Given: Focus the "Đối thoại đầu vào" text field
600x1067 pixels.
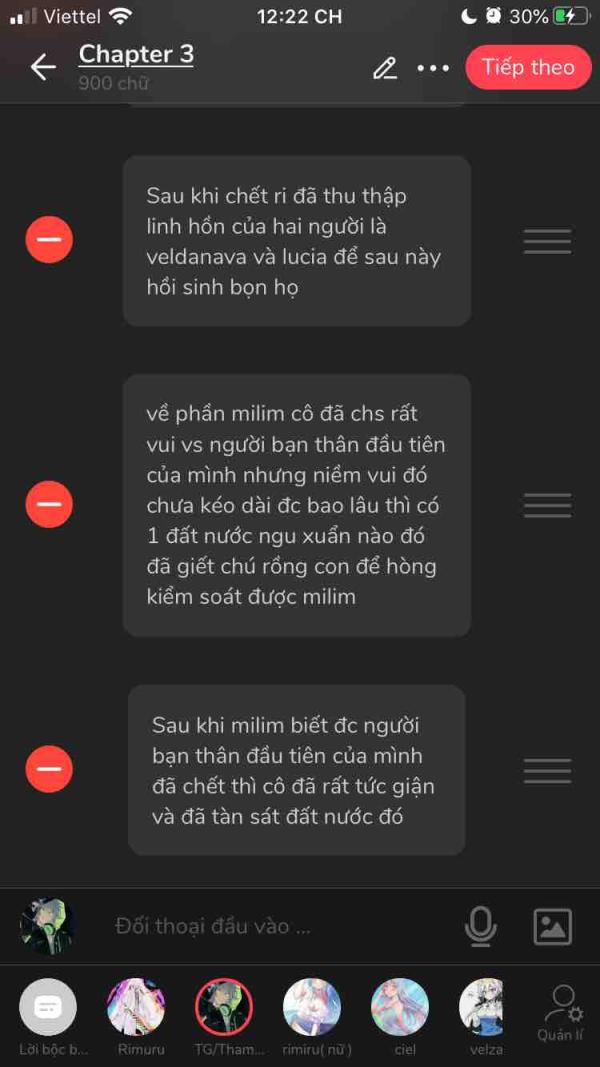Looking at the screenshot, I should 279,926.
